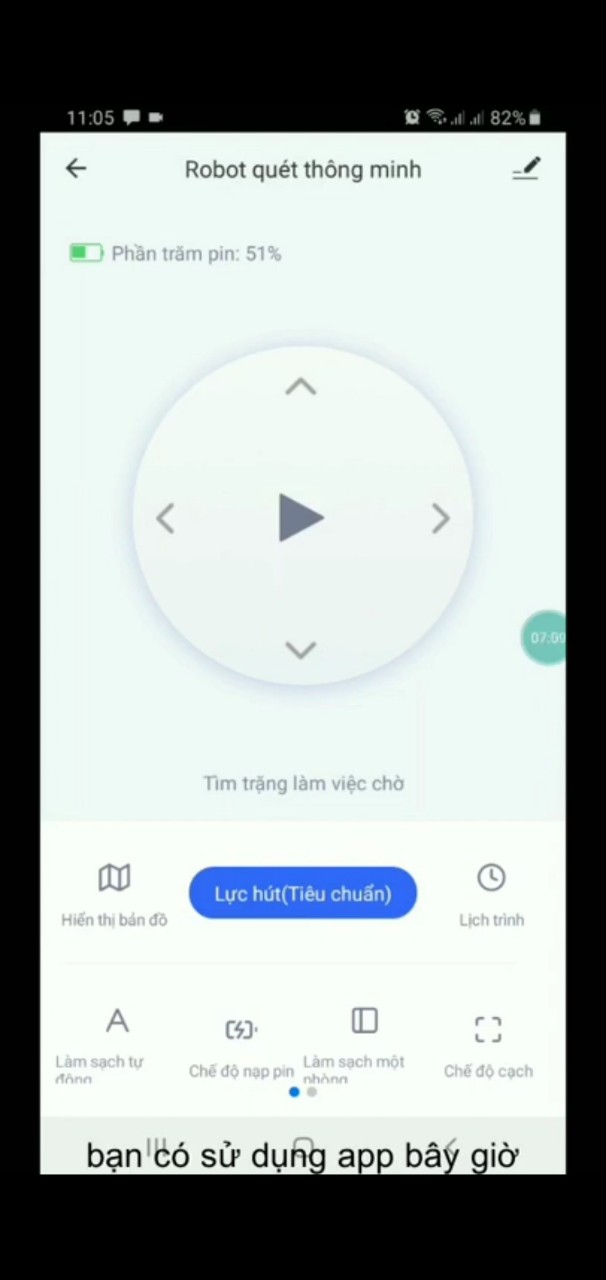606x1280 pixels.
Task: Open the edit pencil icon
Action: tap(526, 169)
